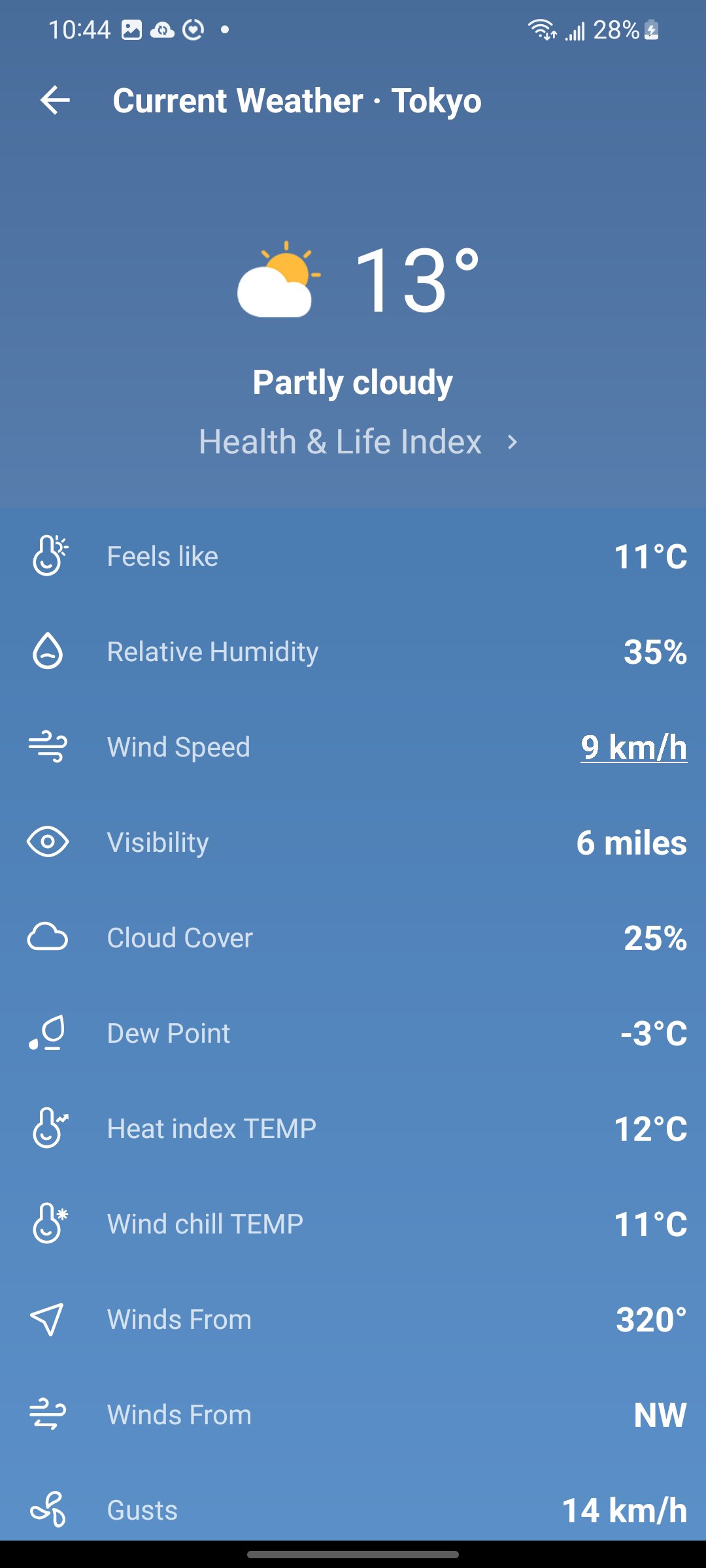
Task: Click the Feels like thermometer icon
Action: pyautogui.click(x=48, y=555)
